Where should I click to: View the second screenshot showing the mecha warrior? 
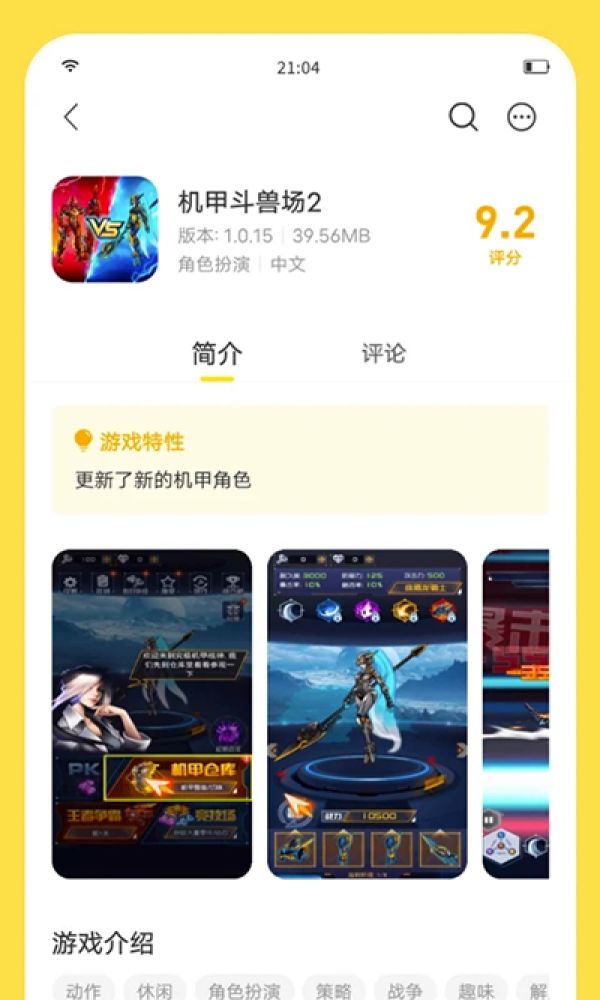(367, 713)
